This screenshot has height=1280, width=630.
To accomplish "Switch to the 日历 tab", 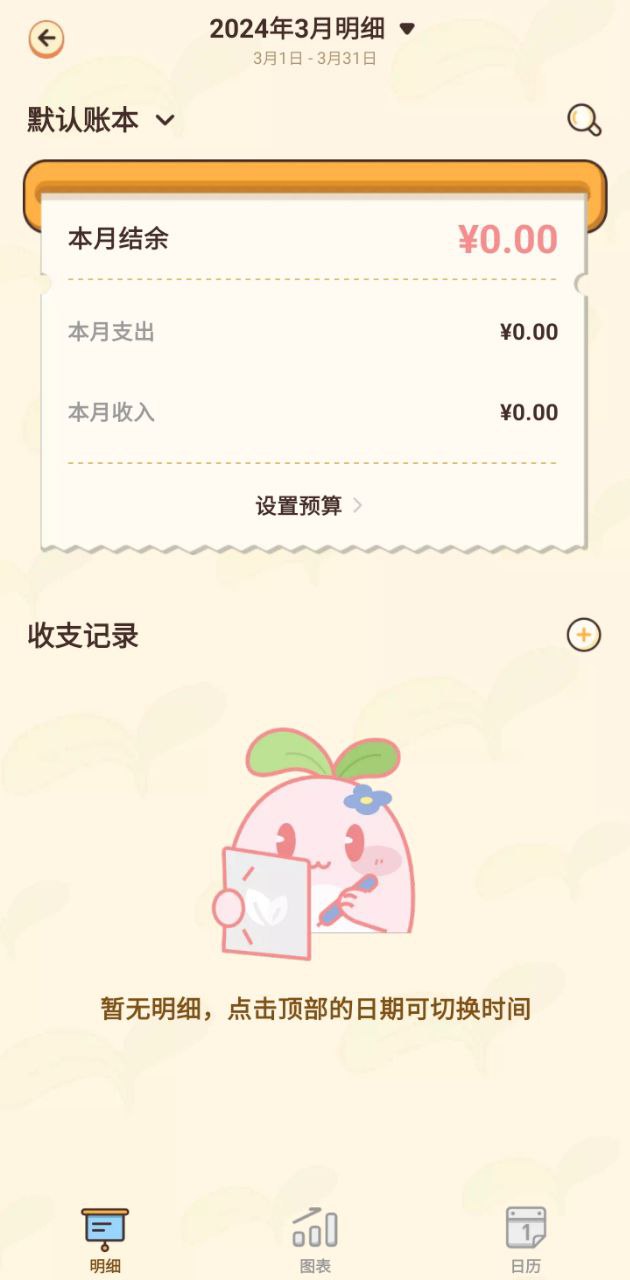I will (525, 1240).
